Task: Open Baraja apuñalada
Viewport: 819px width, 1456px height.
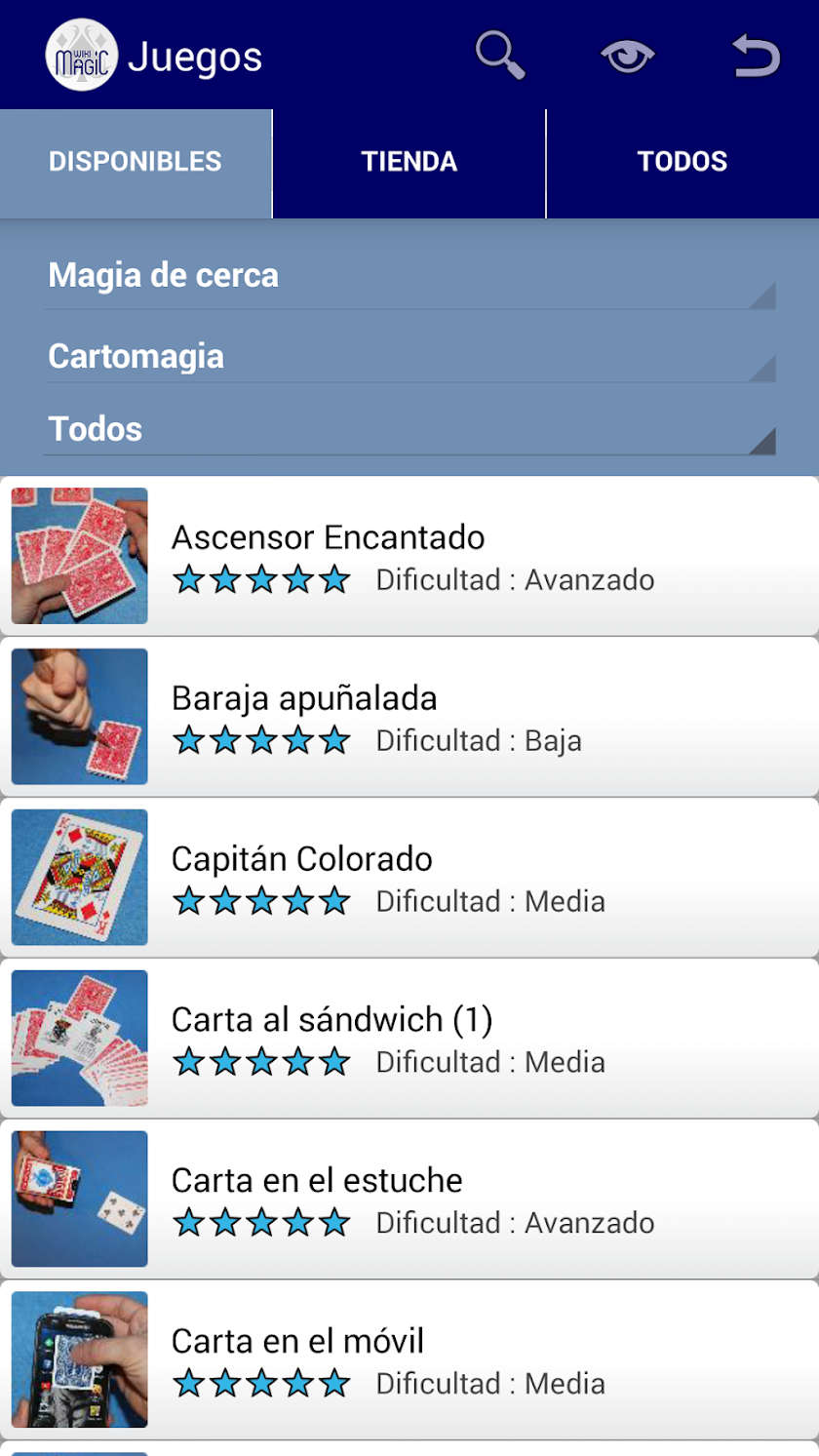Action: (x=409, y=717)
